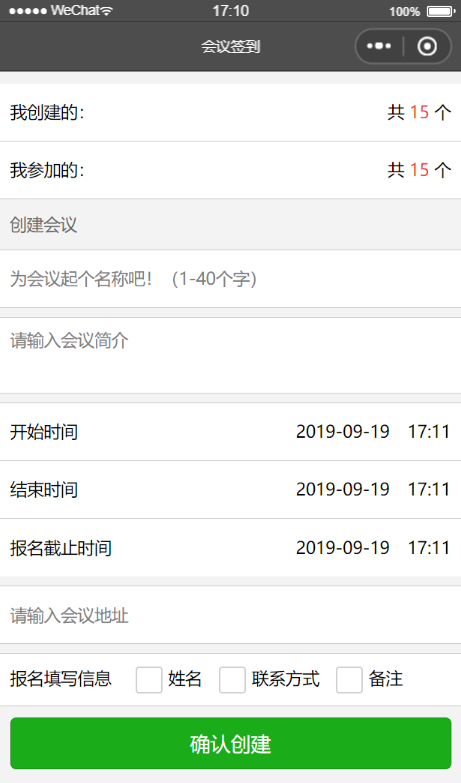This screenshot has width=461, height=783.
Task: Check the 备注 checkbox
Action: point(349,680)
